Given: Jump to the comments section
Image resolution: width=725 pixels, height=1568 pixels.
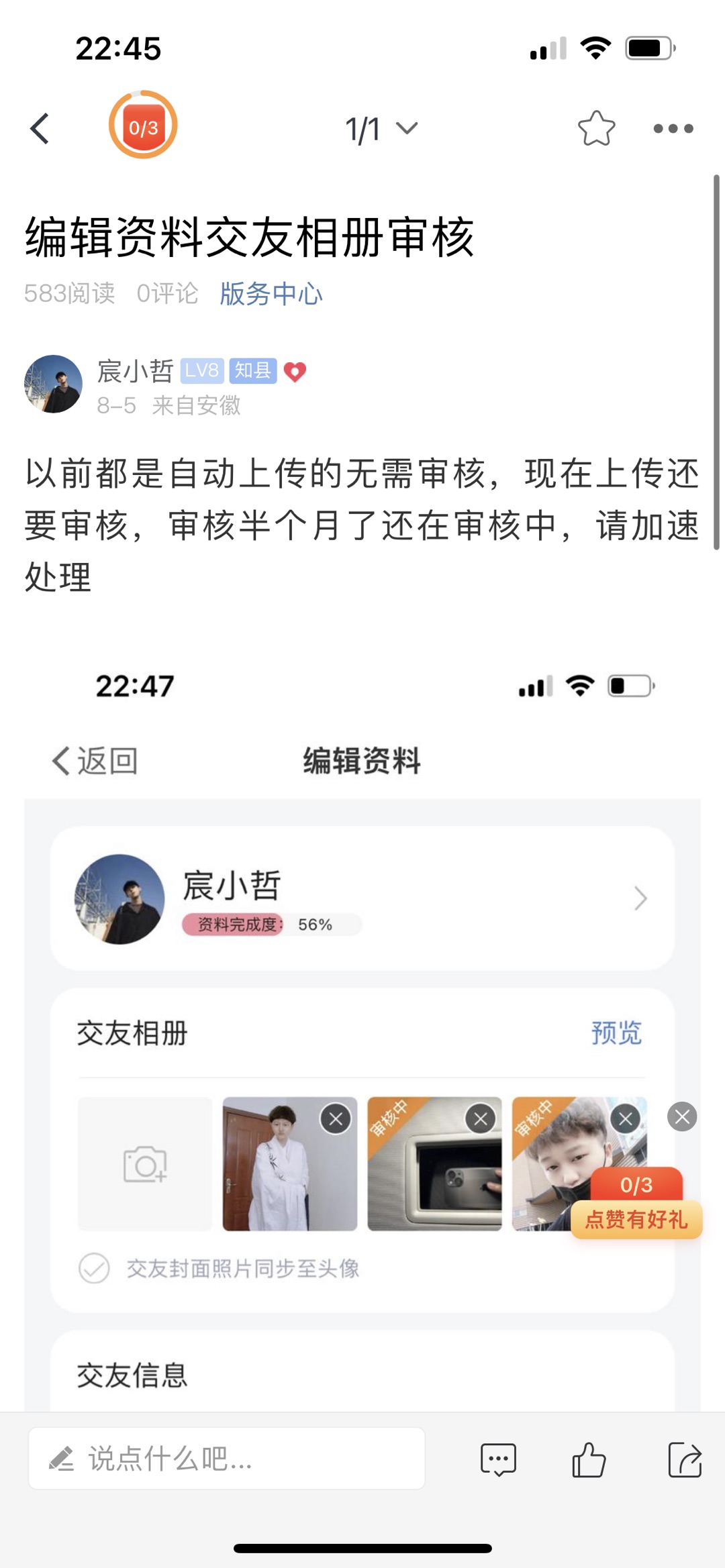Looking at the screenshot, I should pos(498,1460).
